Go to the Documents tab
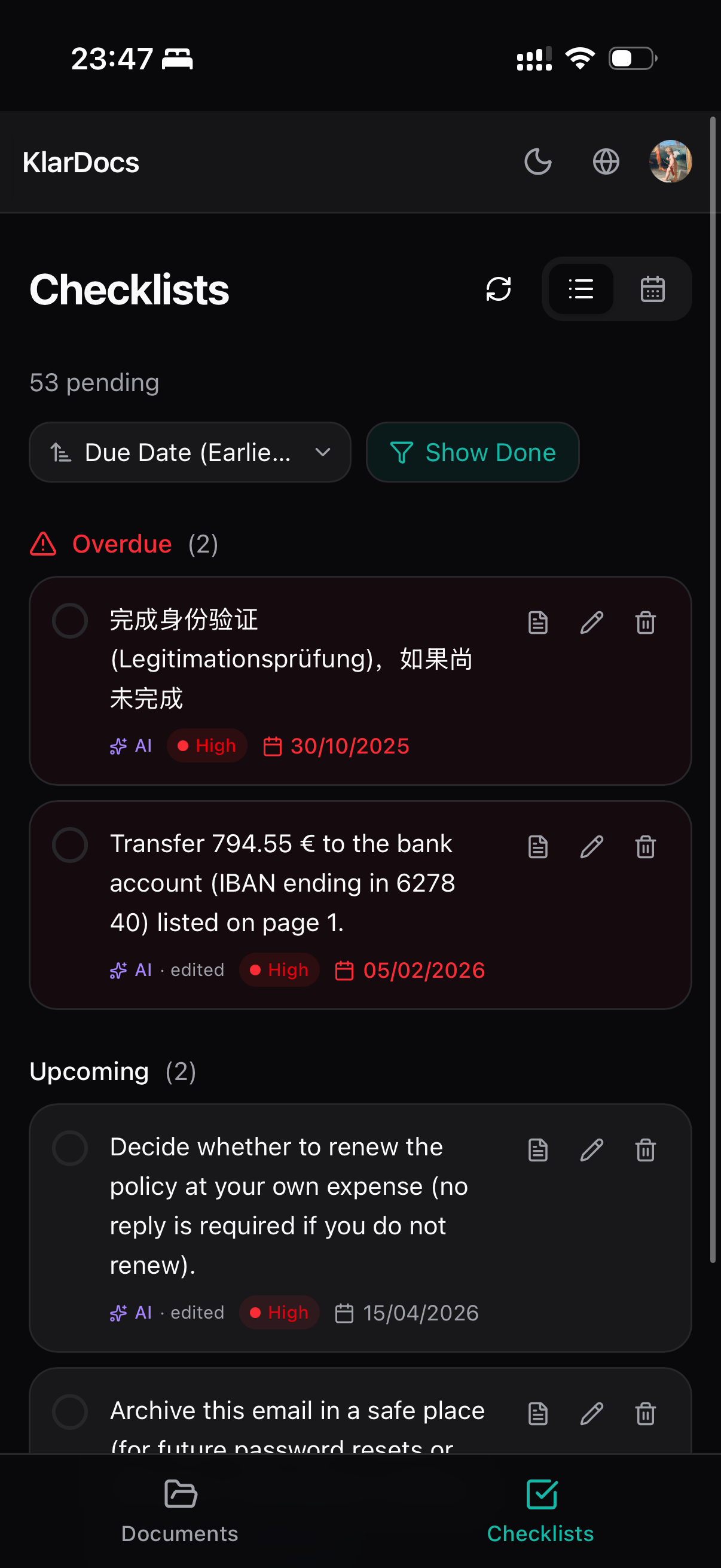The height and width of the screenshot is (1568, 721). point(180,1511)
